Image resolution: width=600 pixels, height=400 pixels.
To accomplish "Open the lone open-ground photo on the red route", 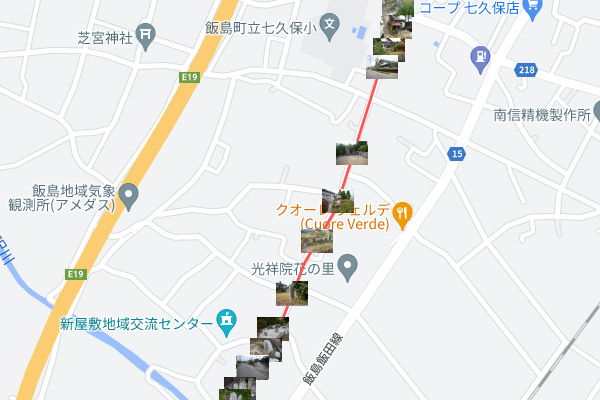I will point(351,153).
